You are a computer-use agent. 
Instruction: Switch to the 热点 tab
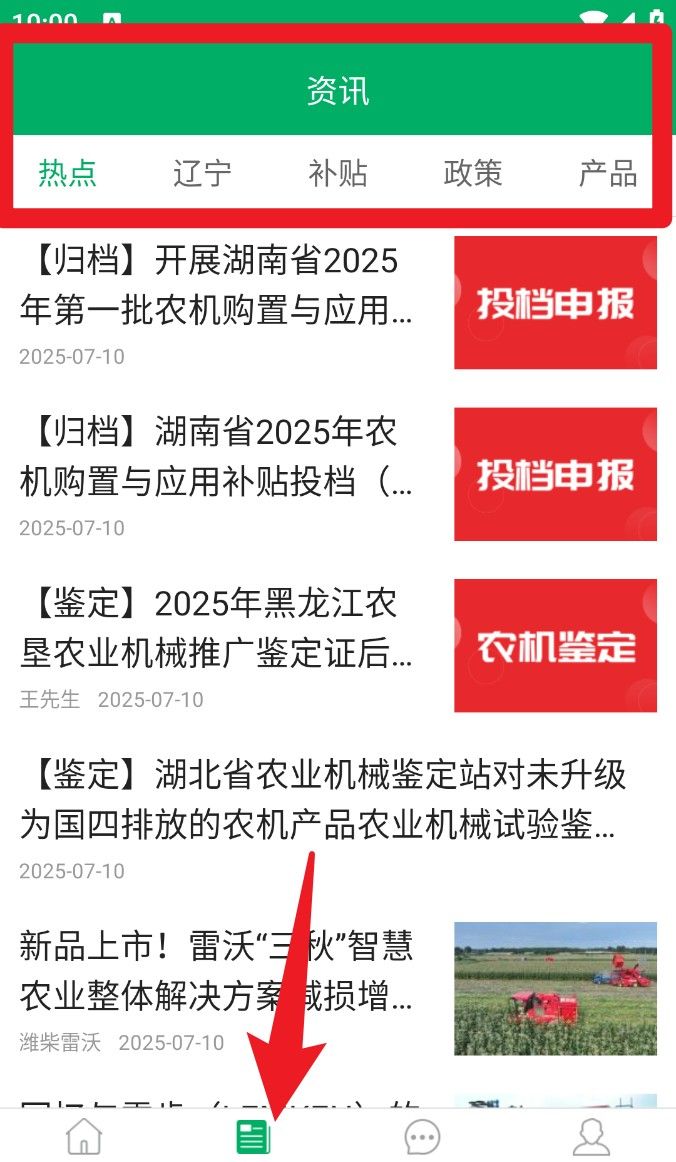coord(68,173)
